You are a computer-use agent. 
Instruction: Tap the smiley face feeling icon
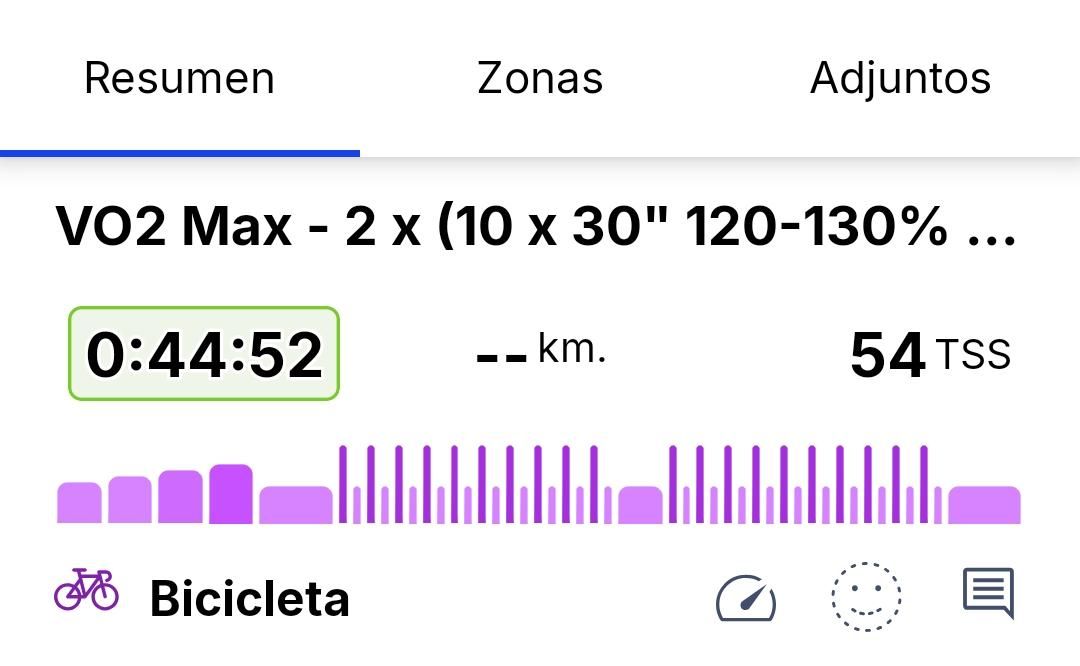[866, 597]
